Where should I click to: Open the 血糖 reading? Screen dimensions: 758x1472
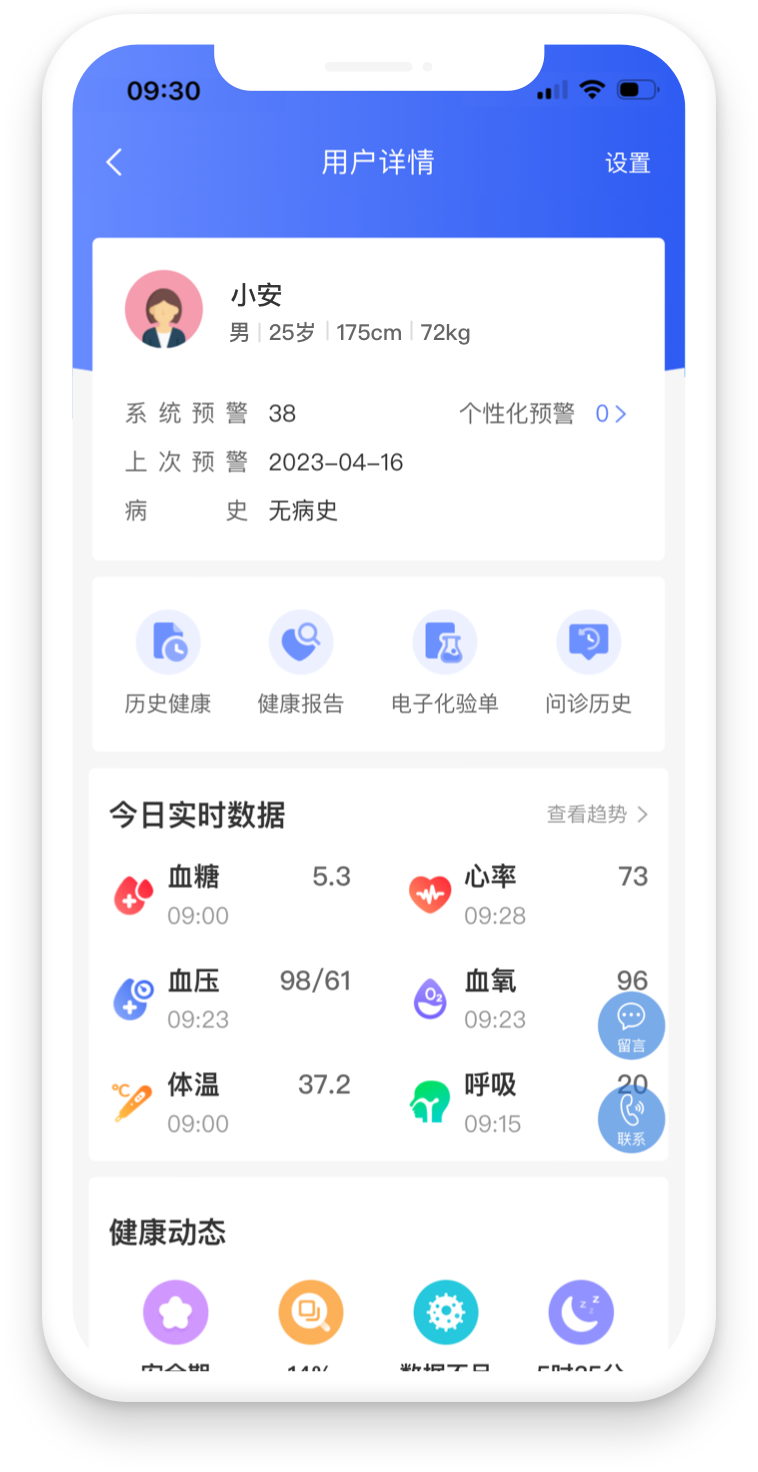click(x=232, y=895)
